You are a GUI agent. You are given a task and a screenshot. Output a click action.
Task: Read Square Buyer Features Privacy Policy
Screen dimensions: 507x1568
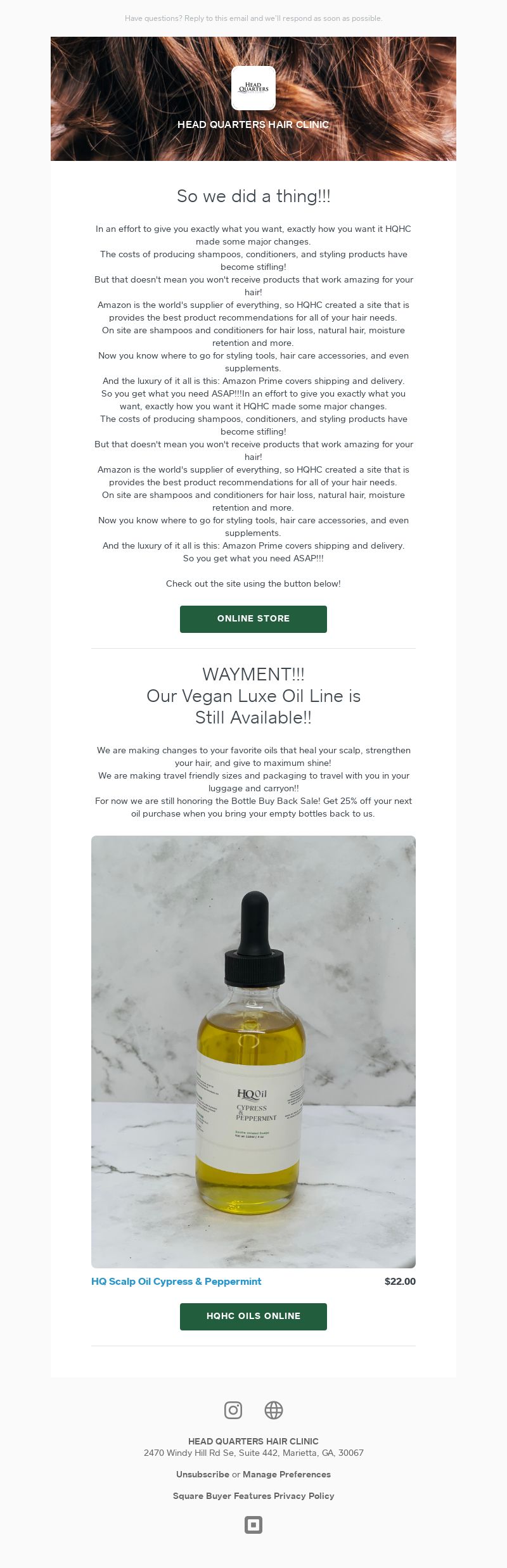[253, 1496]
